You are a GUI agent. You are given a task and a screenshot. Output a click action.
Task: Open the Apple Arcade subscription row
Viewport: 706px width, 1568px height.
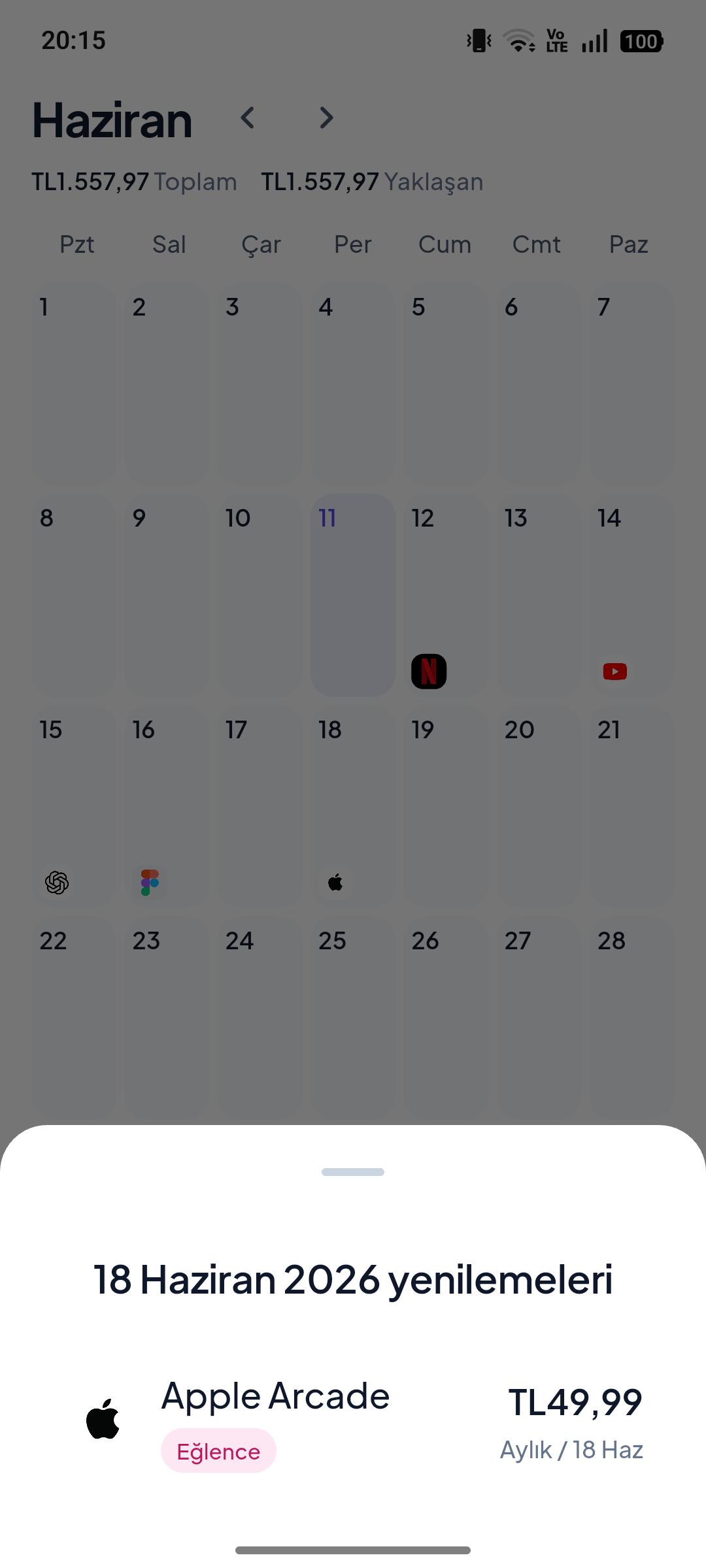point(353,1424)
